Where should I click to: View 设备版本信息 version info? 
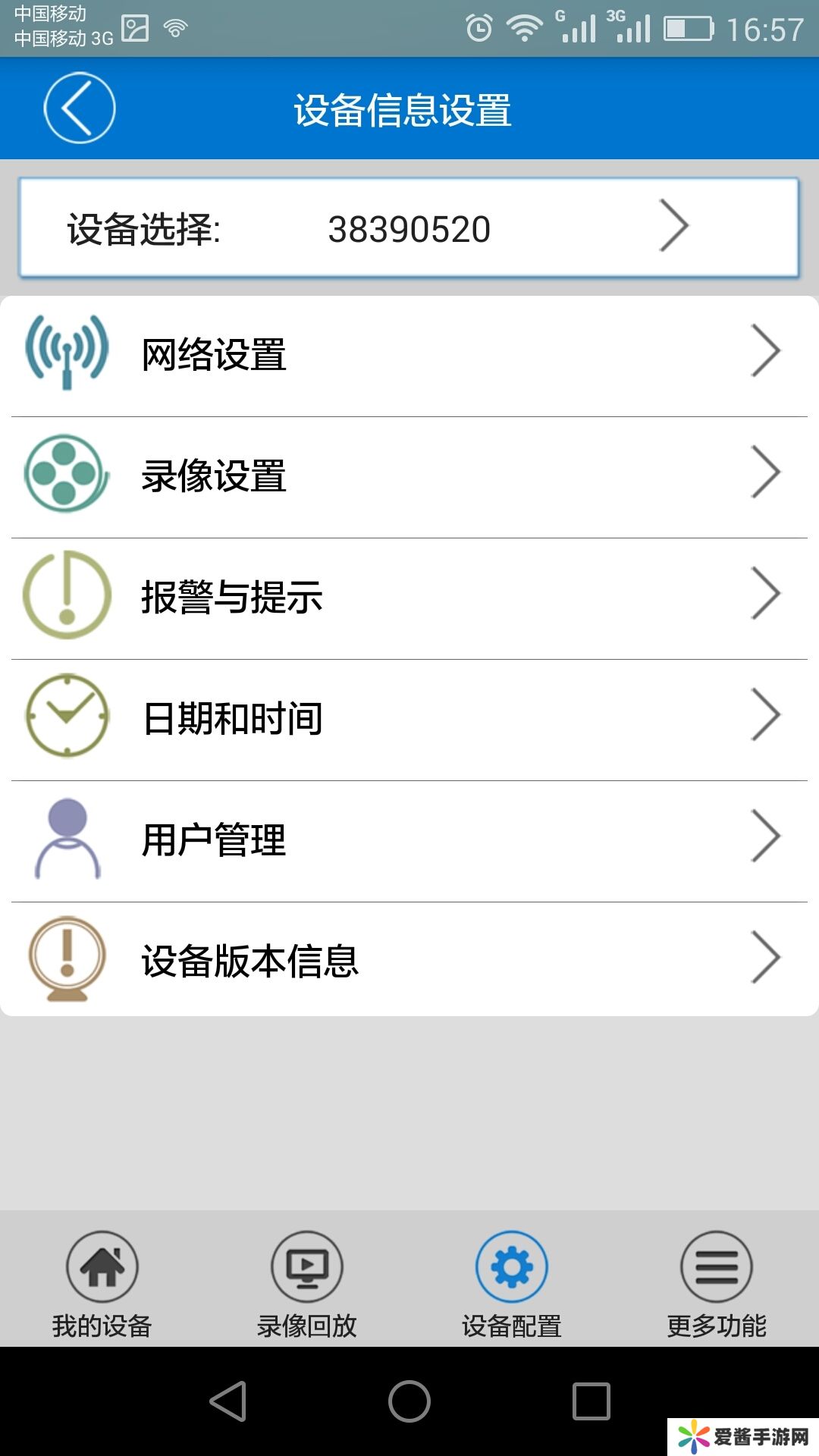point(409,961)
